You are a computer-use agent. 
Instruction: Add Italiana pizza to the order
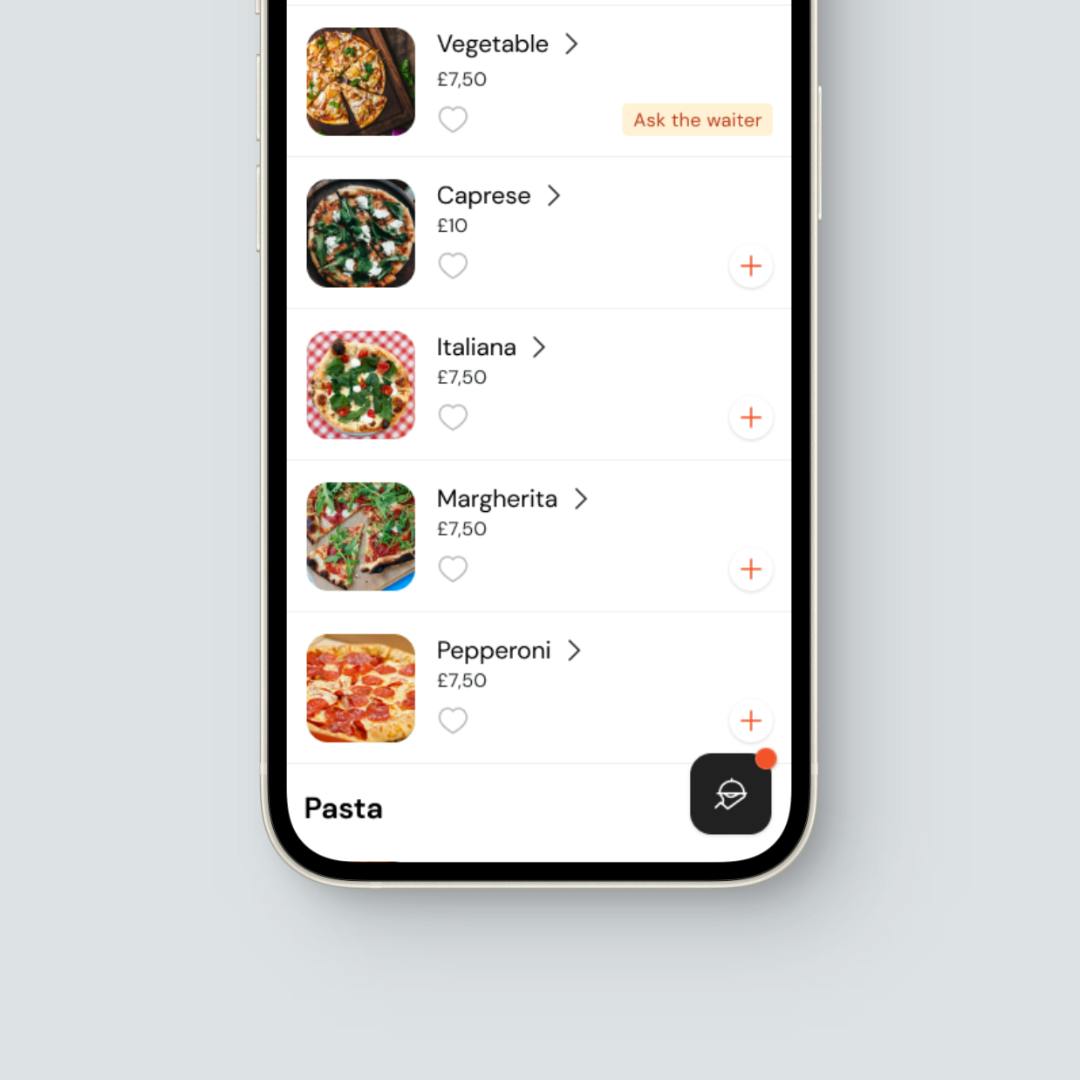[x=750, y=418]
